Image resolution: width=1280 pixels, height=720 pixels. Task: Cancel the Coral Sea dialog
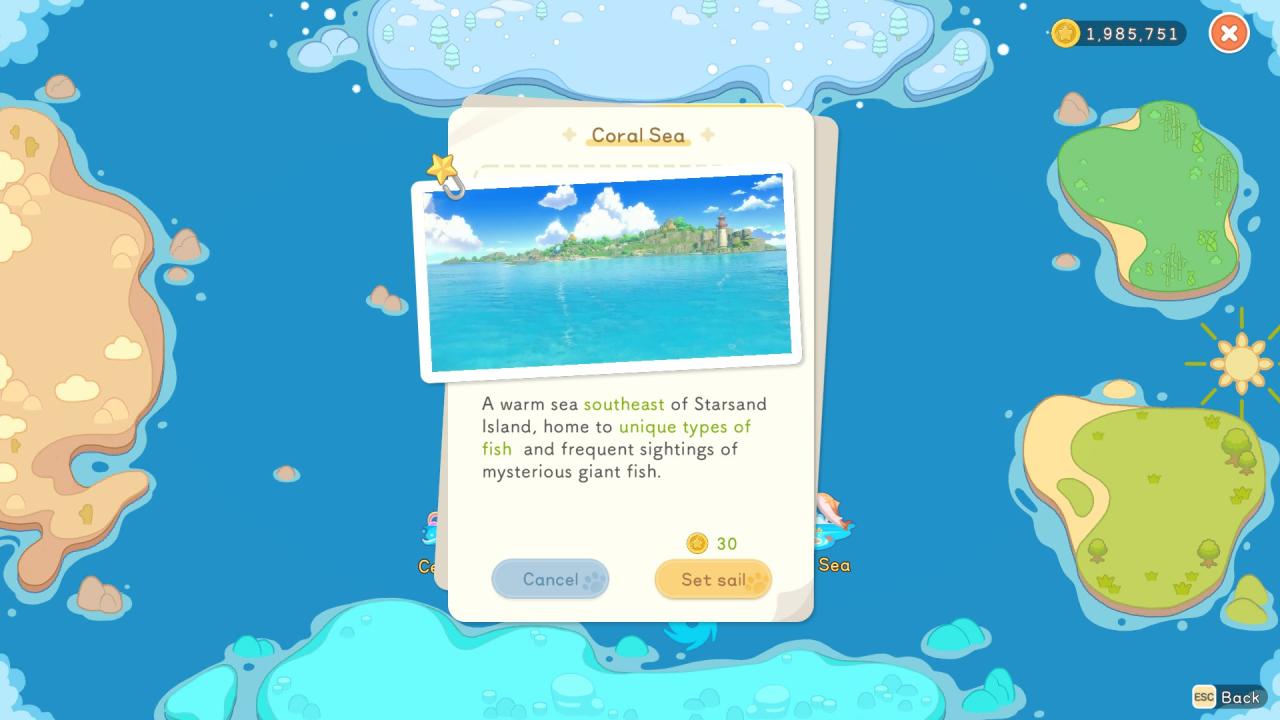point(550,579)
